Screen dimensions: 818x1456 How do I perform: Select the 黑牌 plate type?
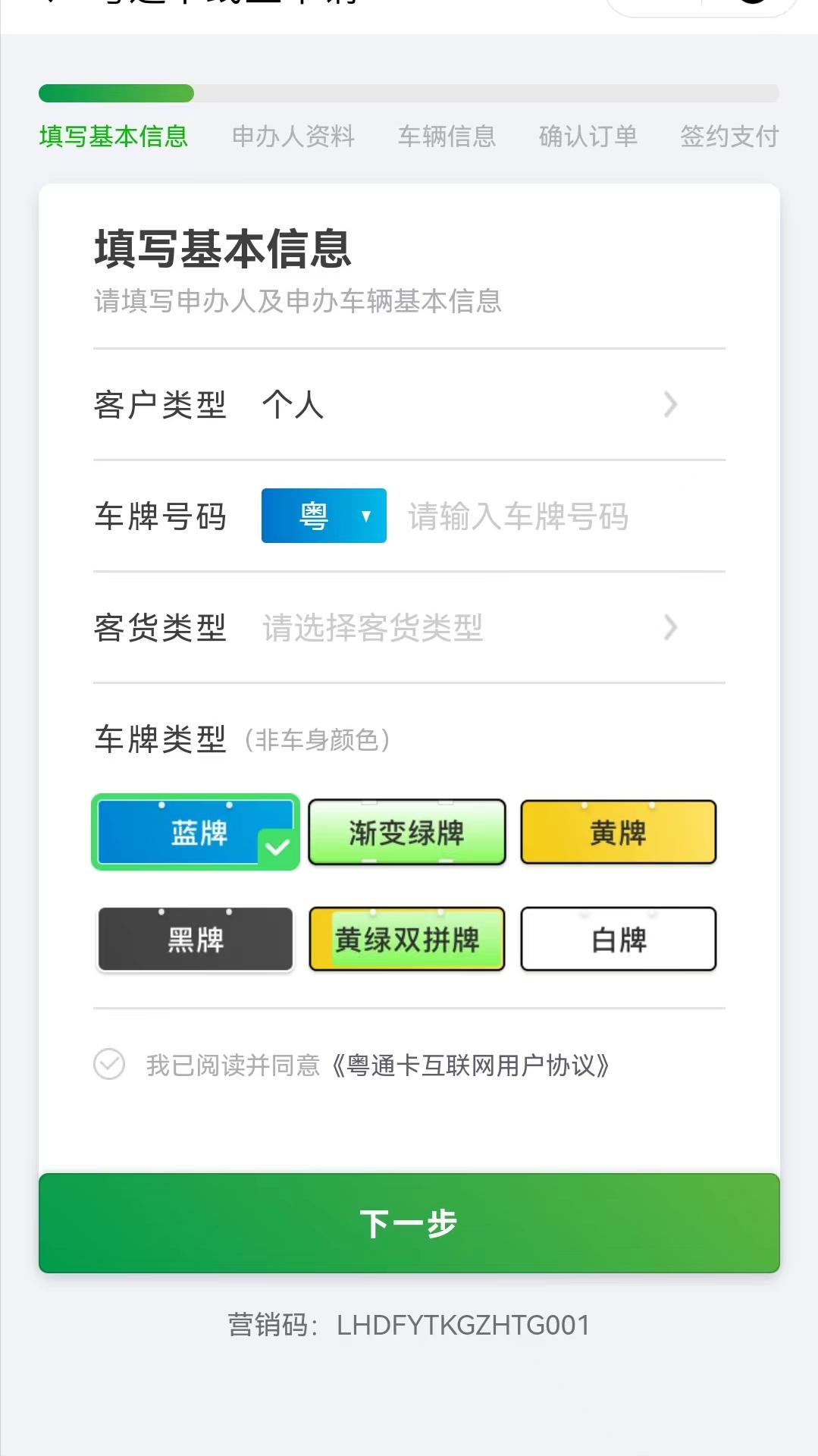(194, 939)
